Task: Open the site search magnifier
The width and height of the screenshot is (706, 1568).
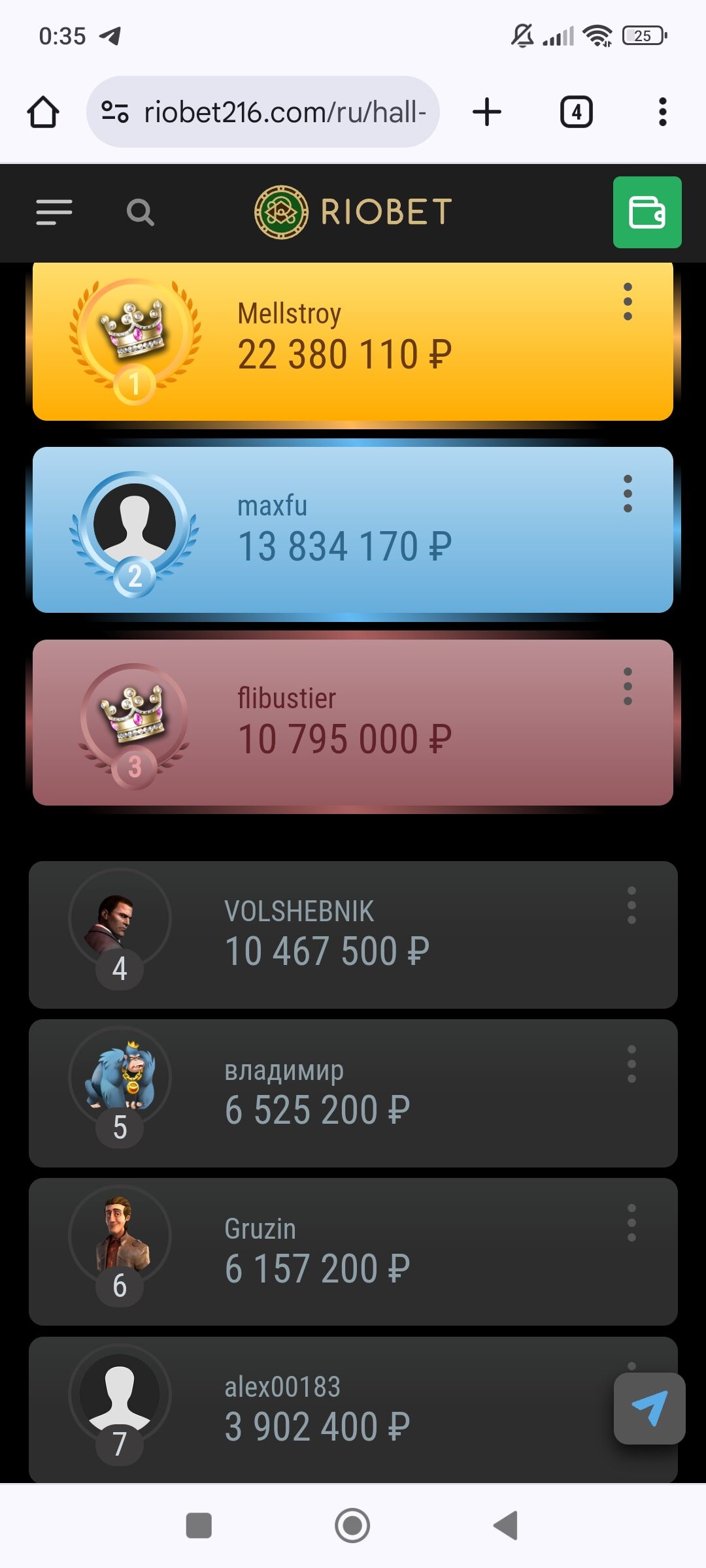Action: [x=140, y=213]
